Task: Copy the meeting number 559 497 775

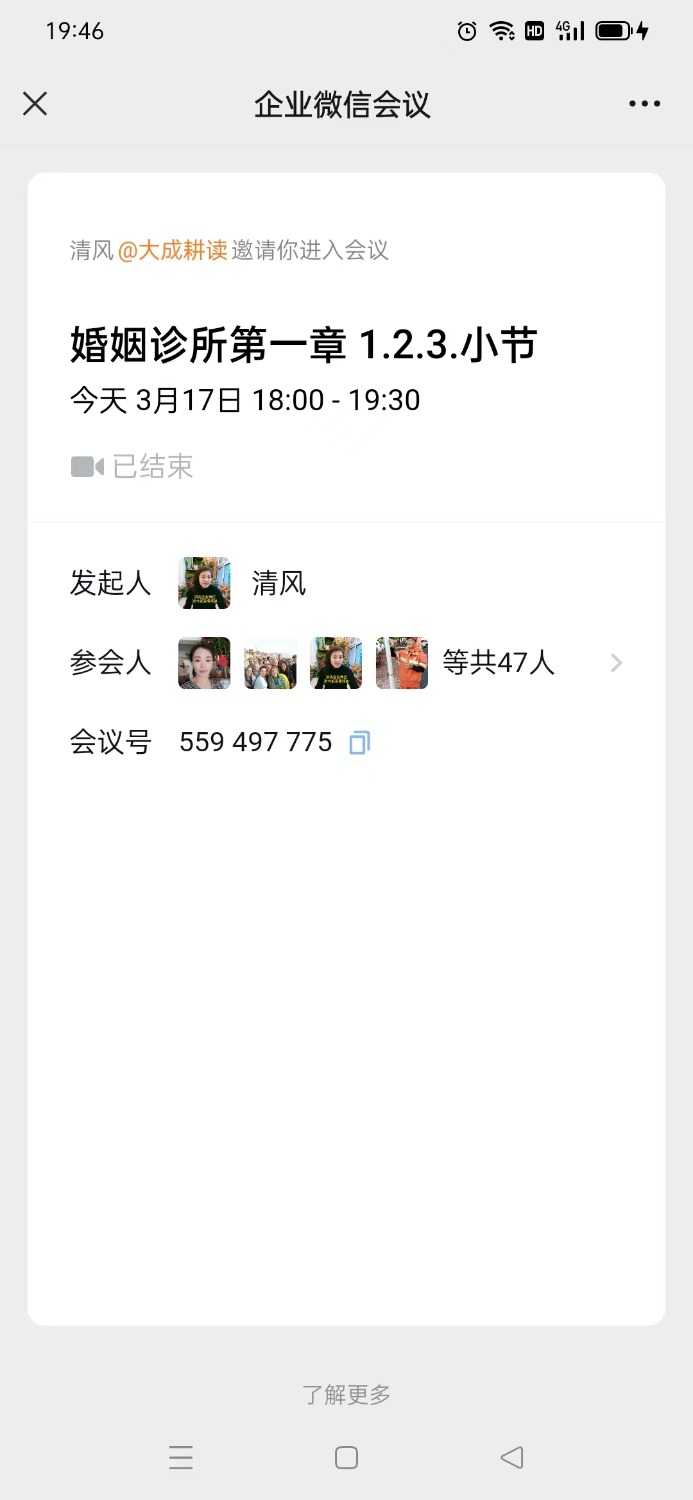Action: [360, 743]
